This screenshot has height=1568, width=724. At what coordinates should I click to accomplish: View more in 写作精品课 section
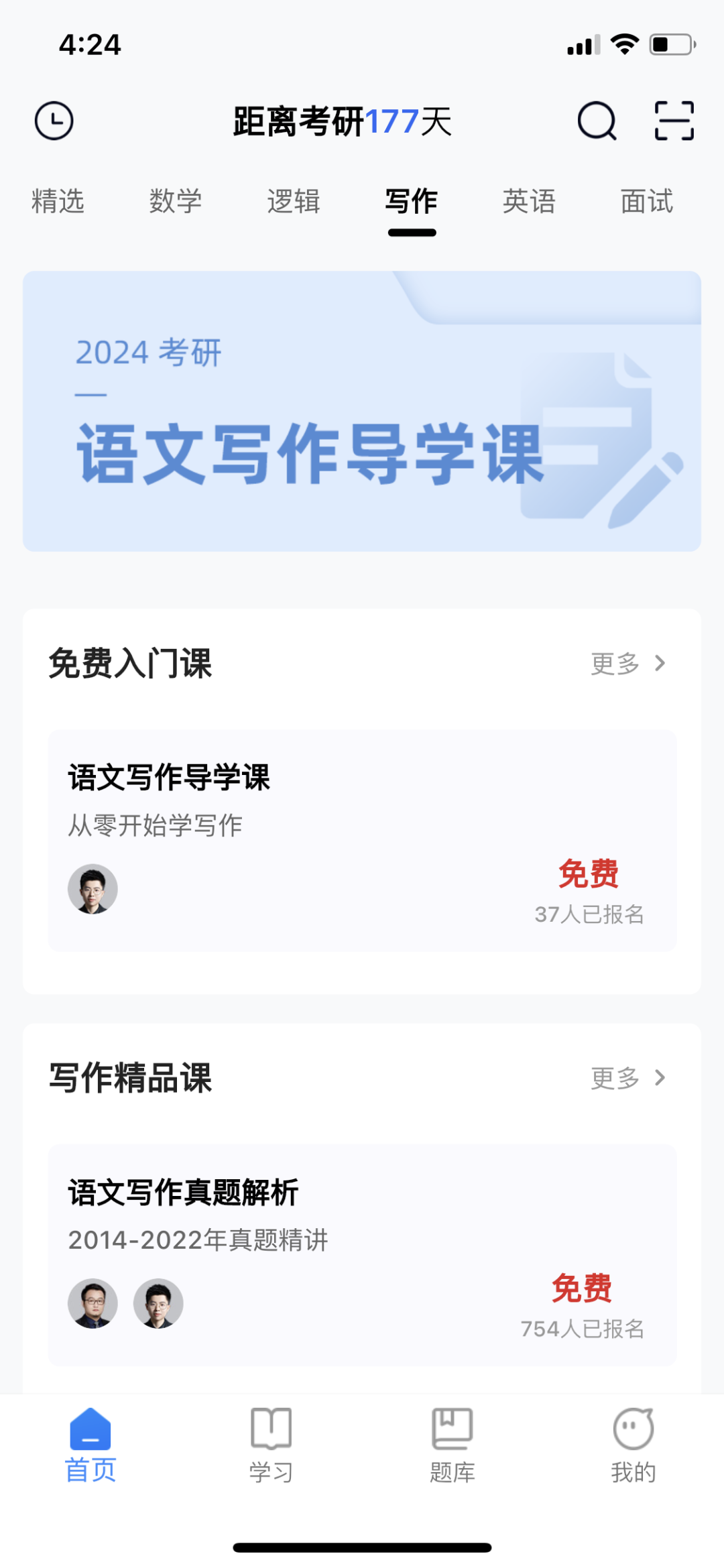[x=627, y=1078]
